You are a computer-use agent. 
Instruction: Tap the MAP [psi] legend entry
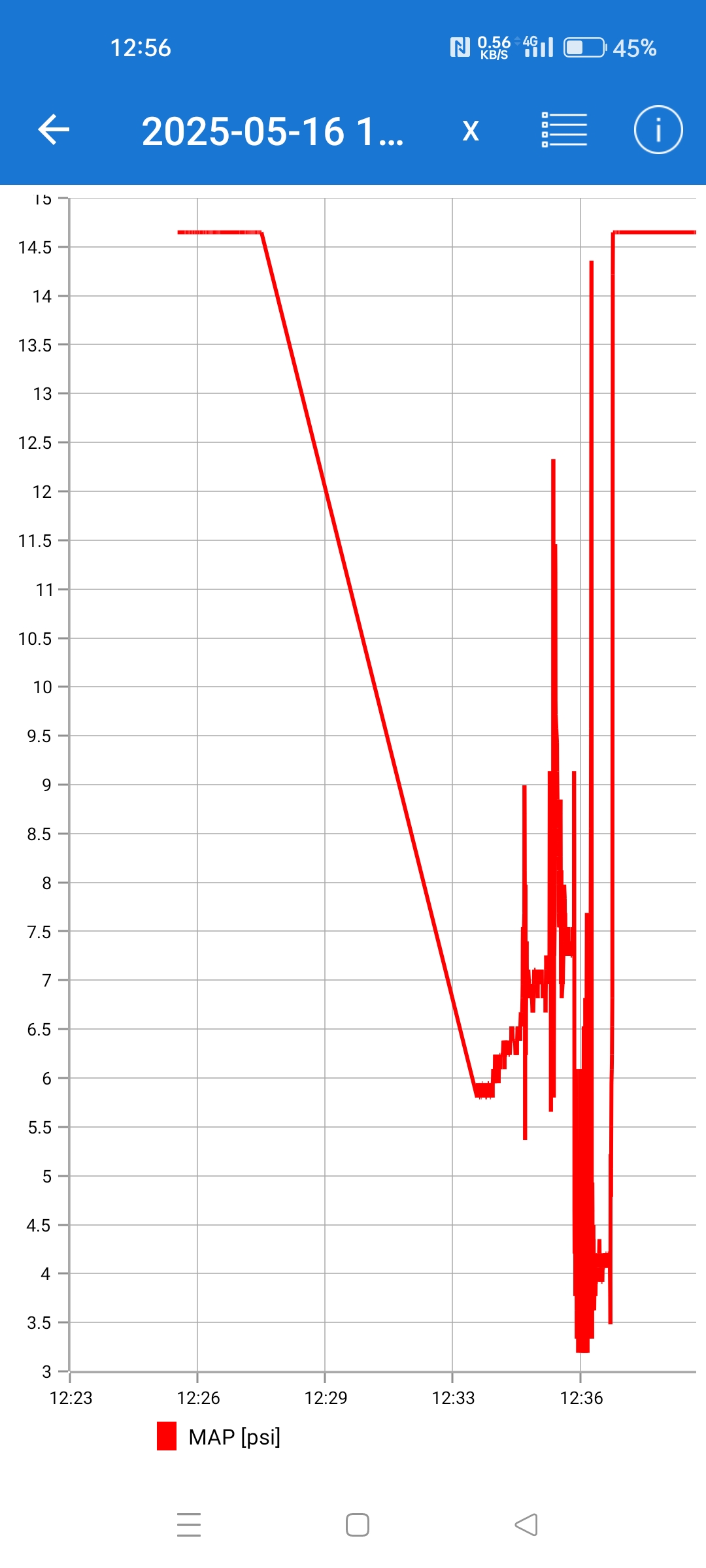coord(219,1437)
